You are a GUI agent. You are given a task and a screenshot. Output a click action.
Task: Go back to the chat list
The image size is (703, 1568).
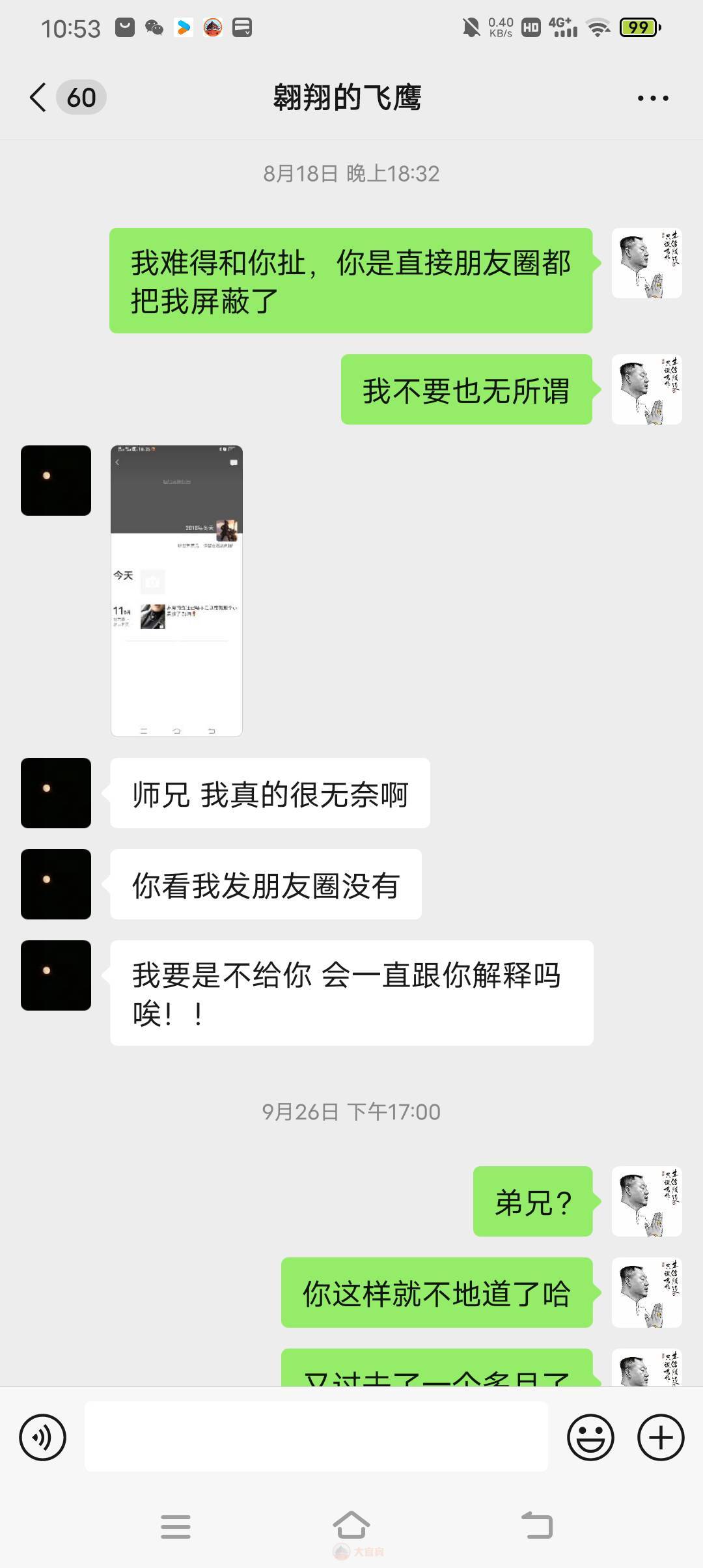tap(39, 98)
